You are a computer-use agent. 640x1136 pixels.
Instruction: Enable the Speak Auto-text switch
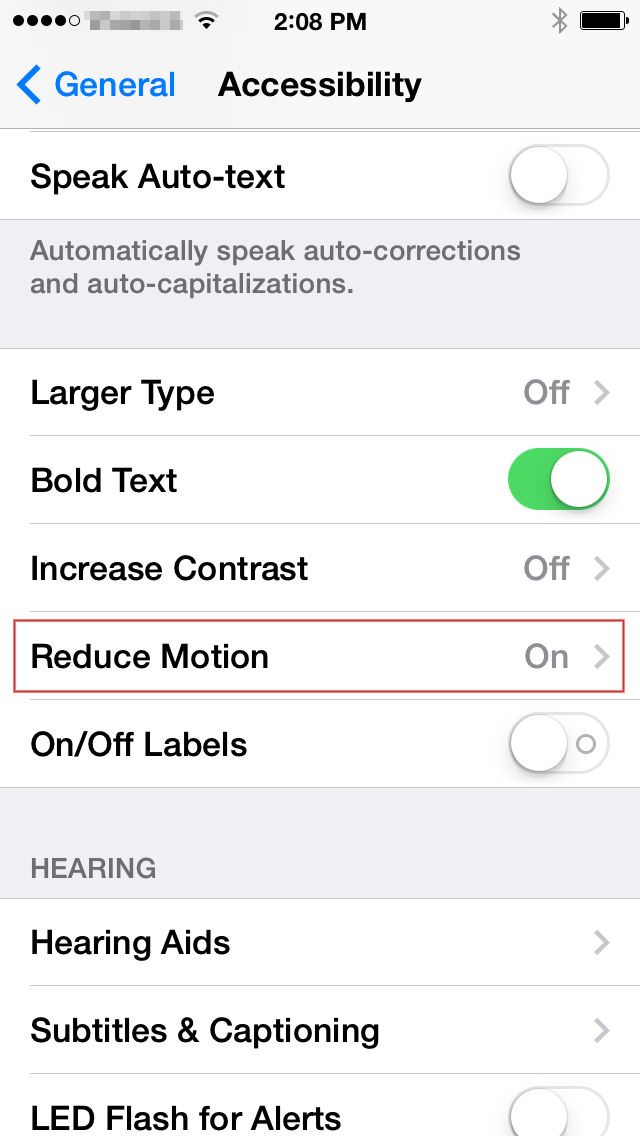[x=558, y=177]
